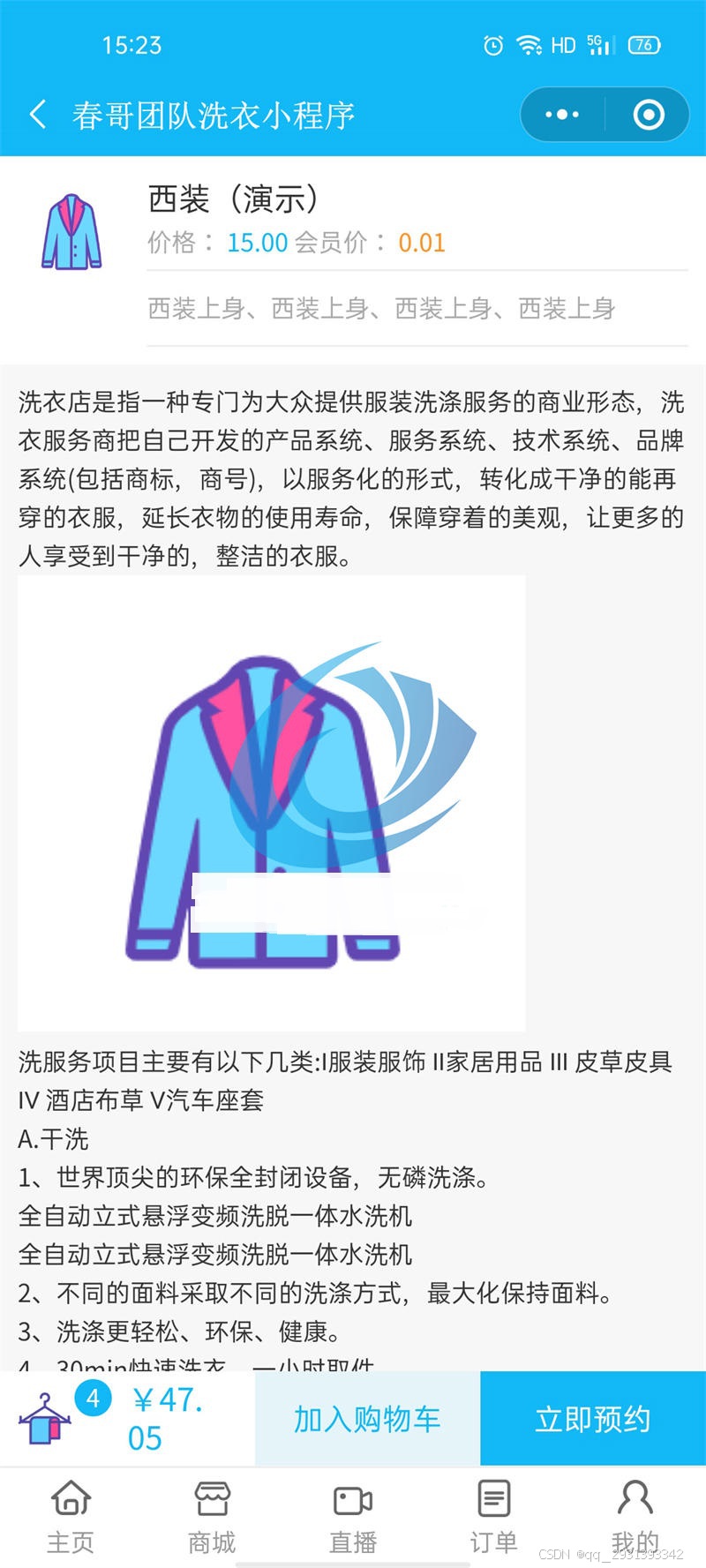706x1568 pixels.
Task: Tap 立即预约 to book now
Action: 592,1419
